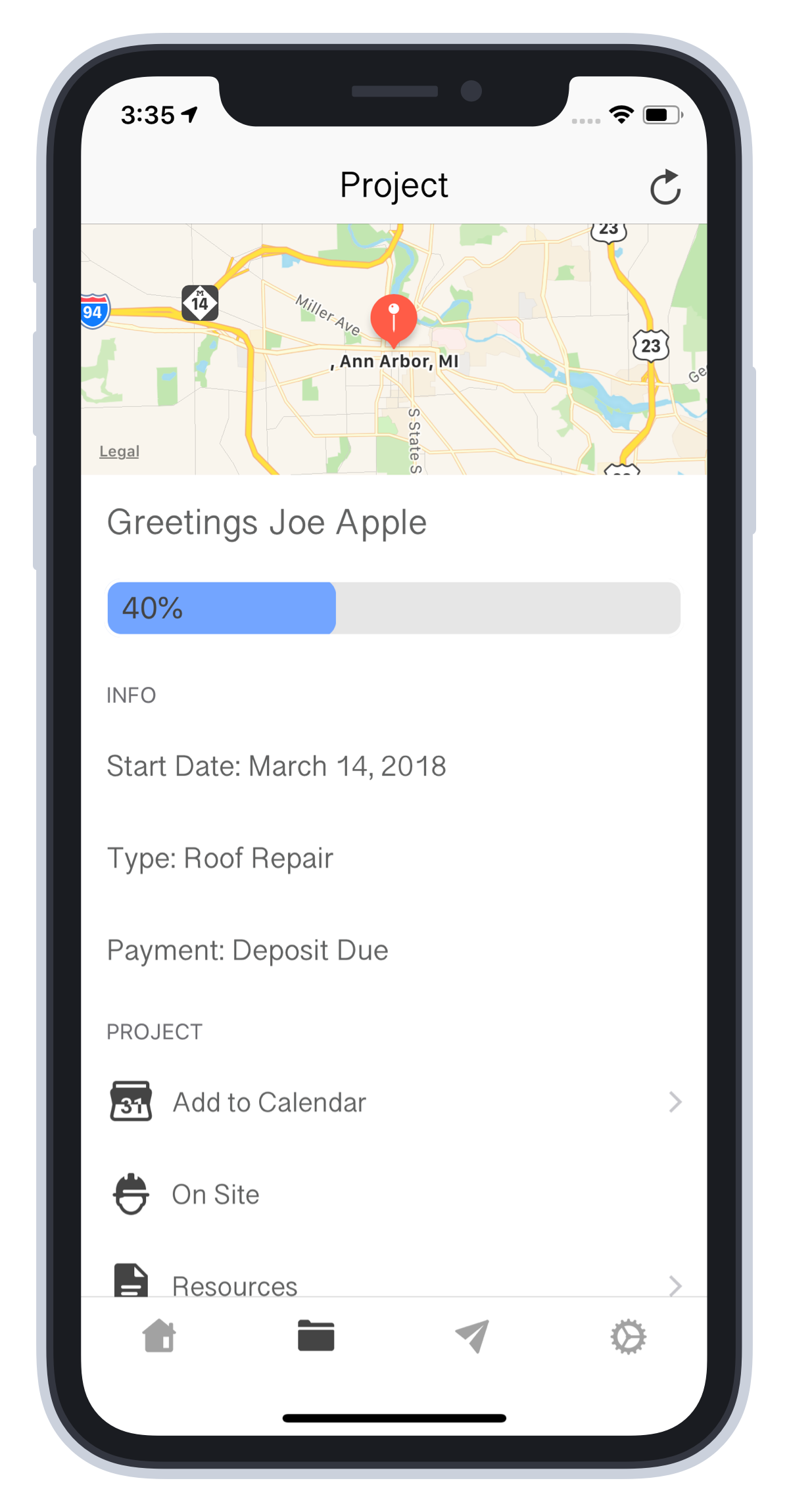Switch to the home tab

pyautogui.click(x=159, y=1336)
